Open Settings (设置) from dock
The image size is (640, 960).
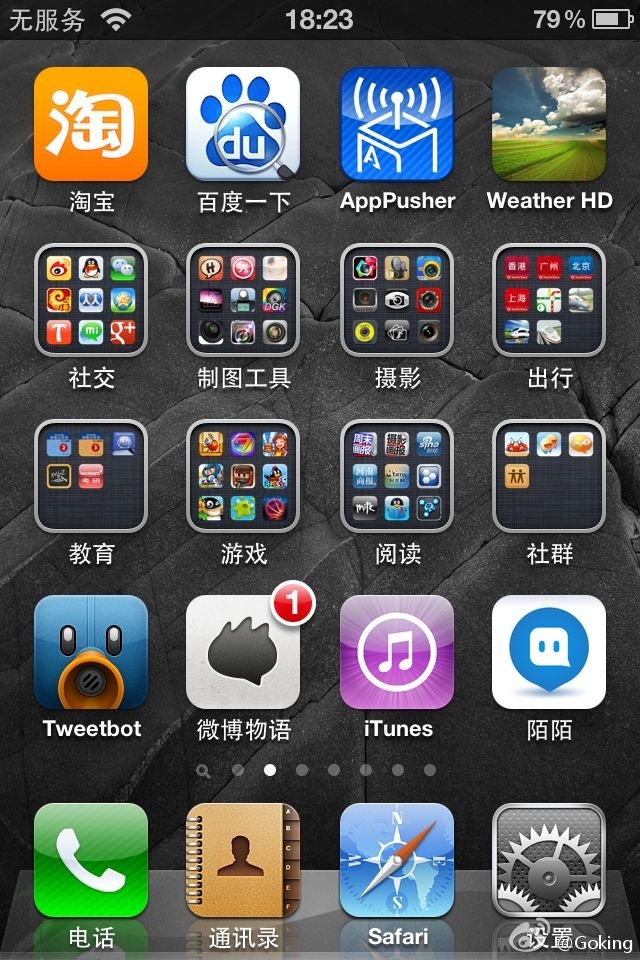click(x=549, y=860)
